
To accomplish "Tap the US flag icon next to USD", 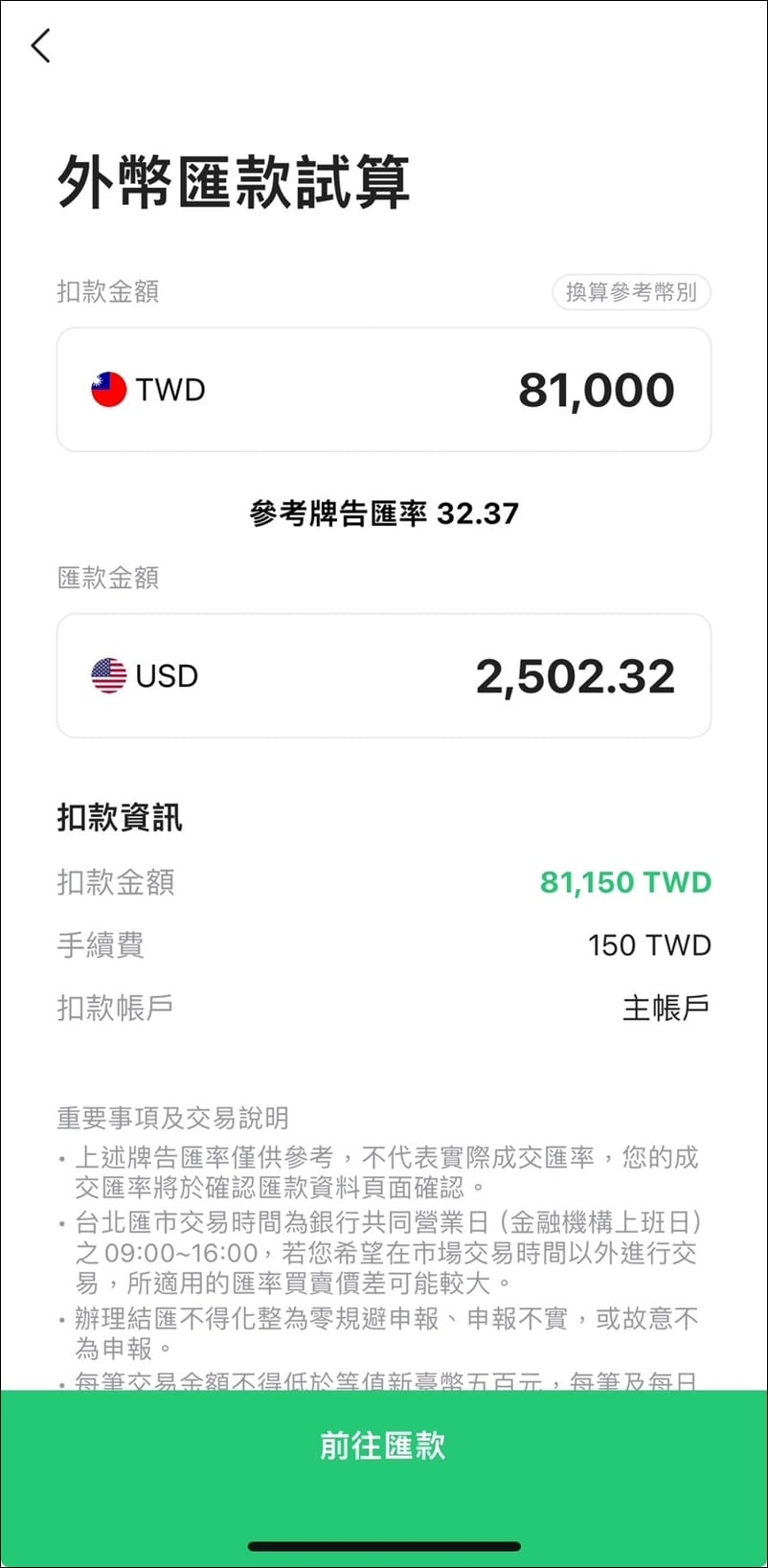I will pos(107,674).
